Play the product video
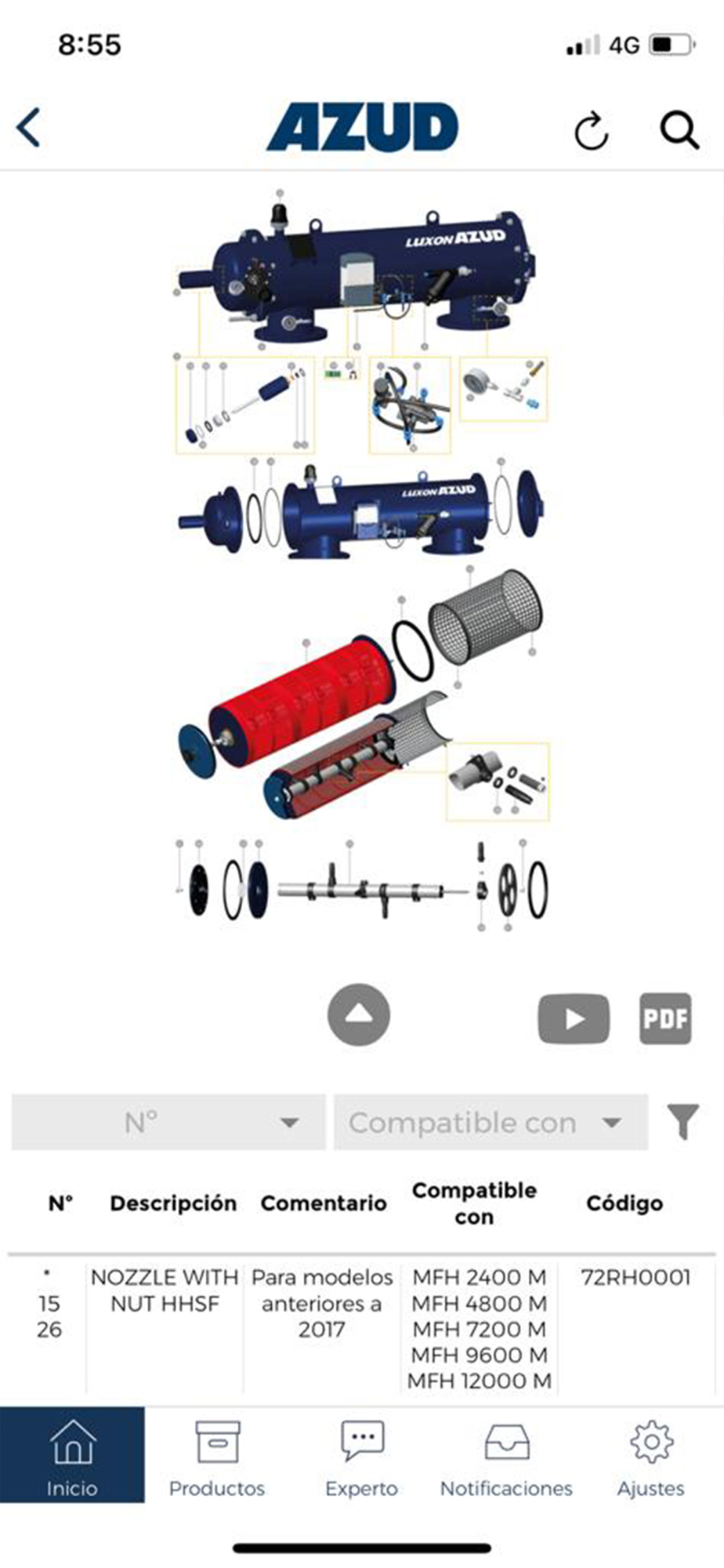This screenshot has height=1568, width=724. pos(574,1018)
